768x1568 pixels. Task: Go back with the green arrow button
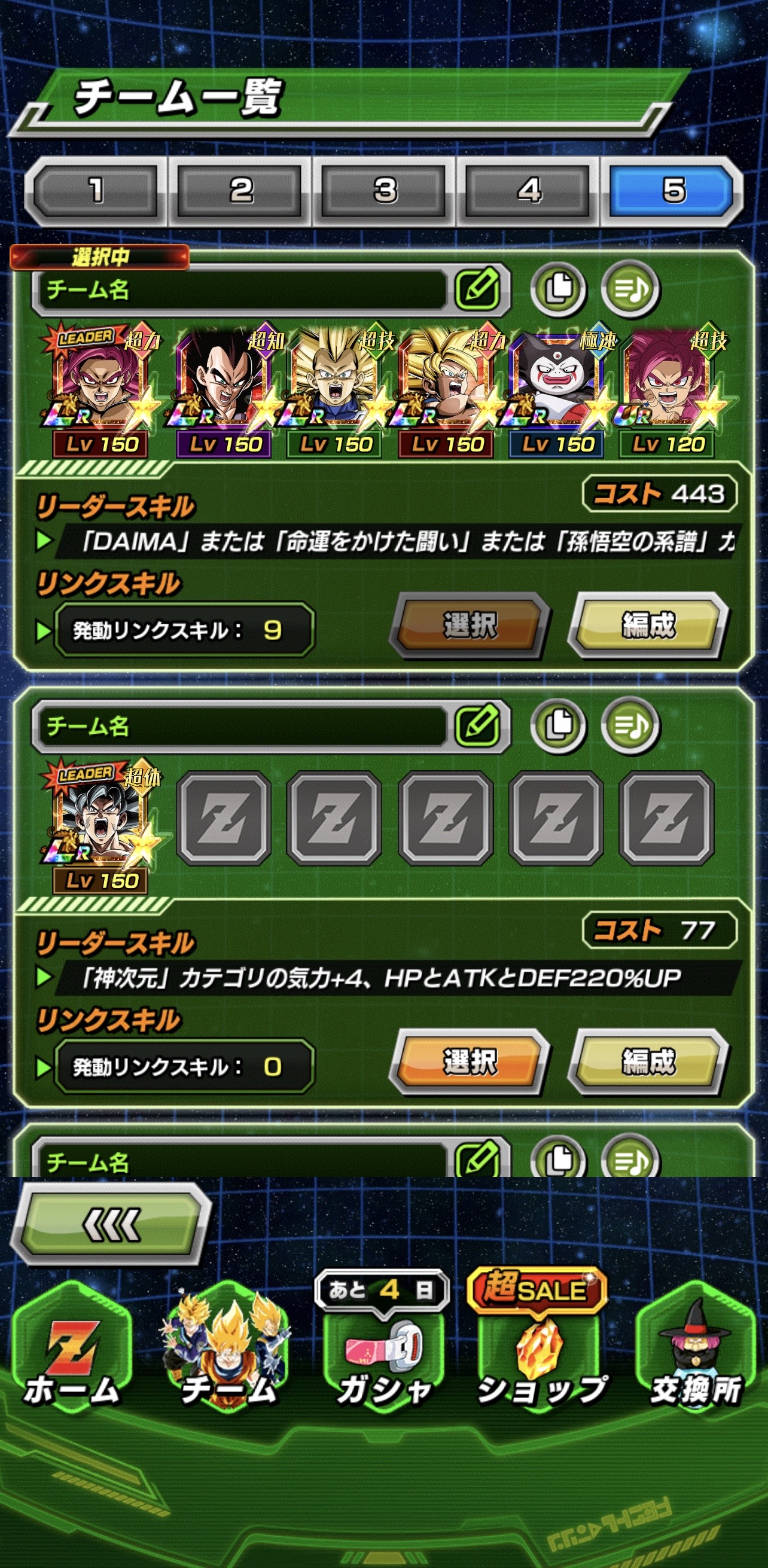coord(111,1225)
